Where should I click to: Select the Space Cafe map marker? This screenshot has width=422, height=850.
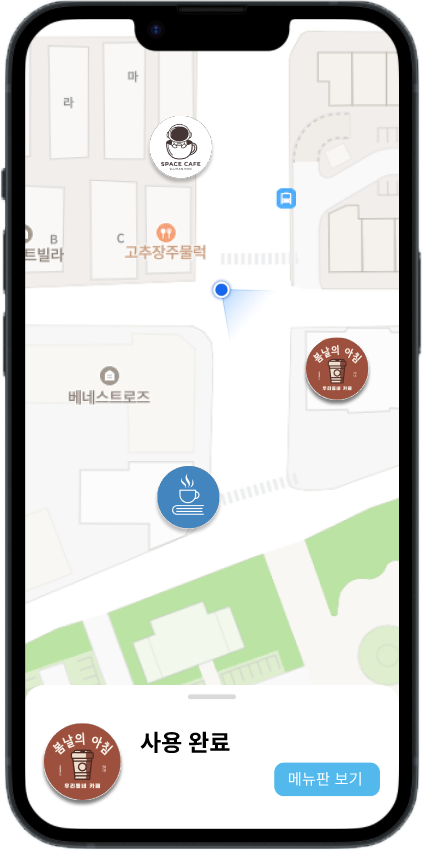point(181,147)
